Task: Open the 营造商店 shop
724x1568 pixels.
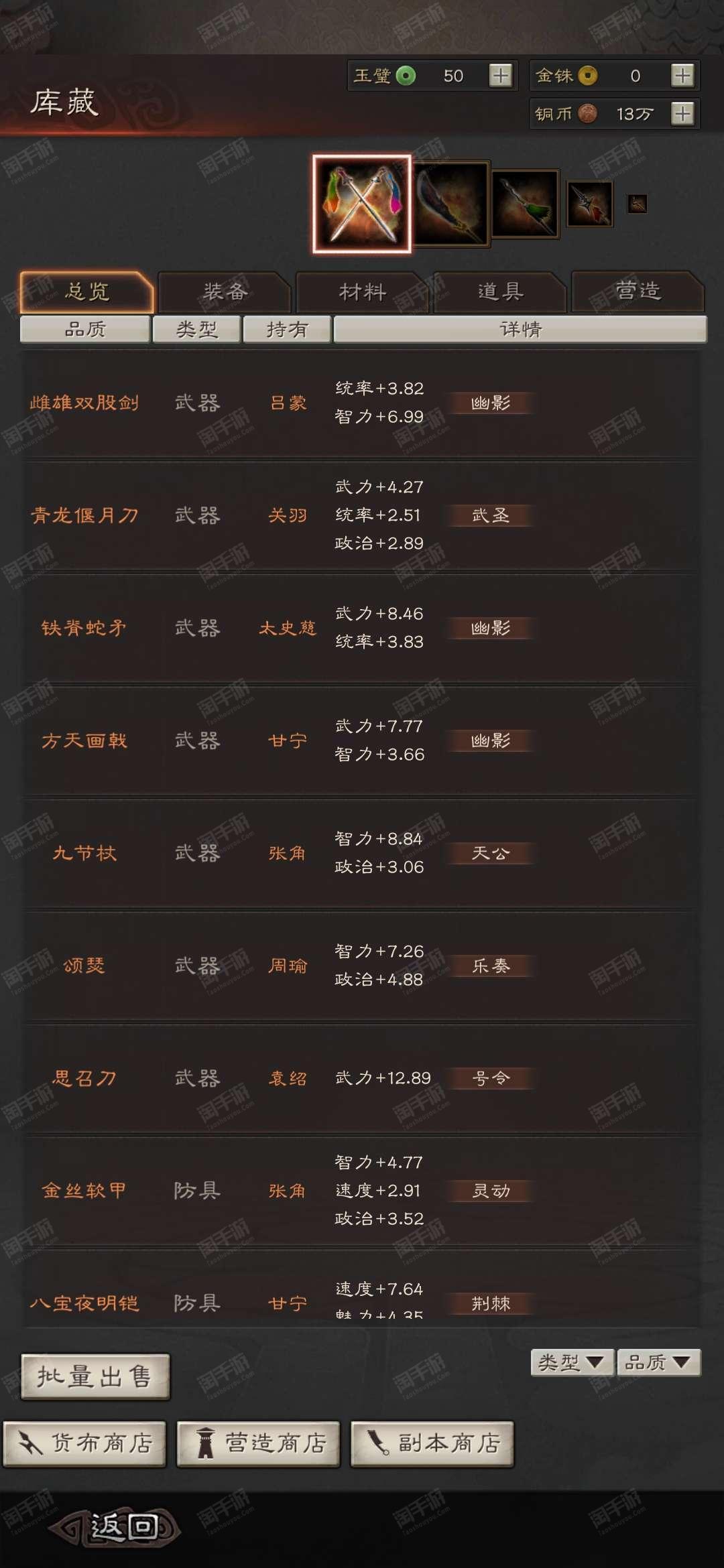Action: (x=258, y=1443)
